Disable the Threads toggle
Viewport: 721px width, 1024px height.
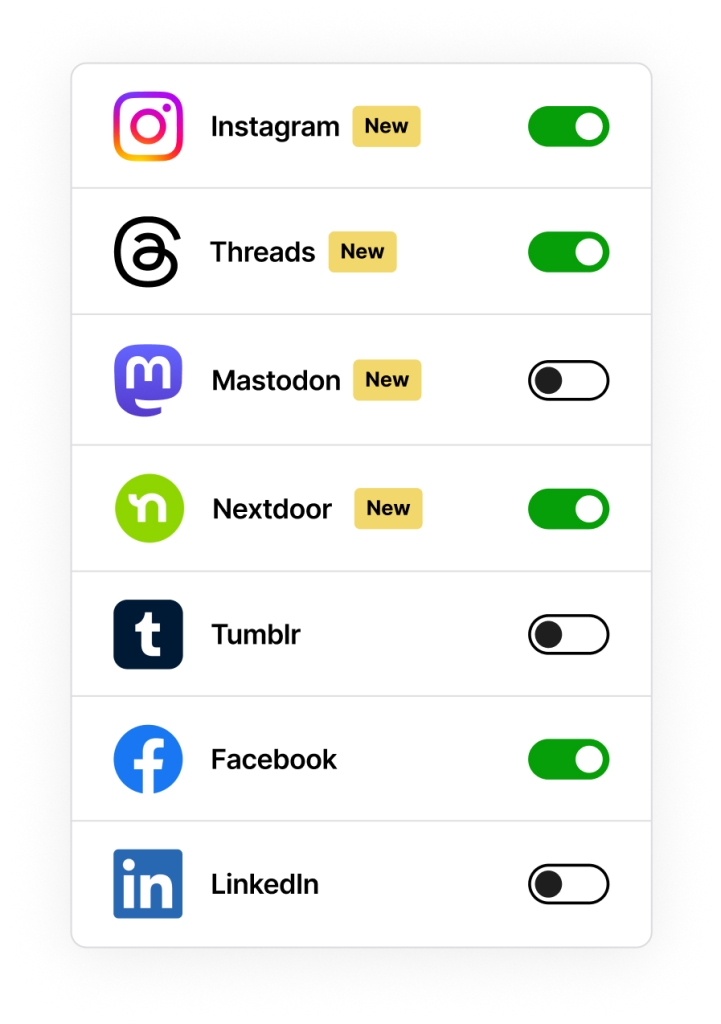click(x=568, y=252)
